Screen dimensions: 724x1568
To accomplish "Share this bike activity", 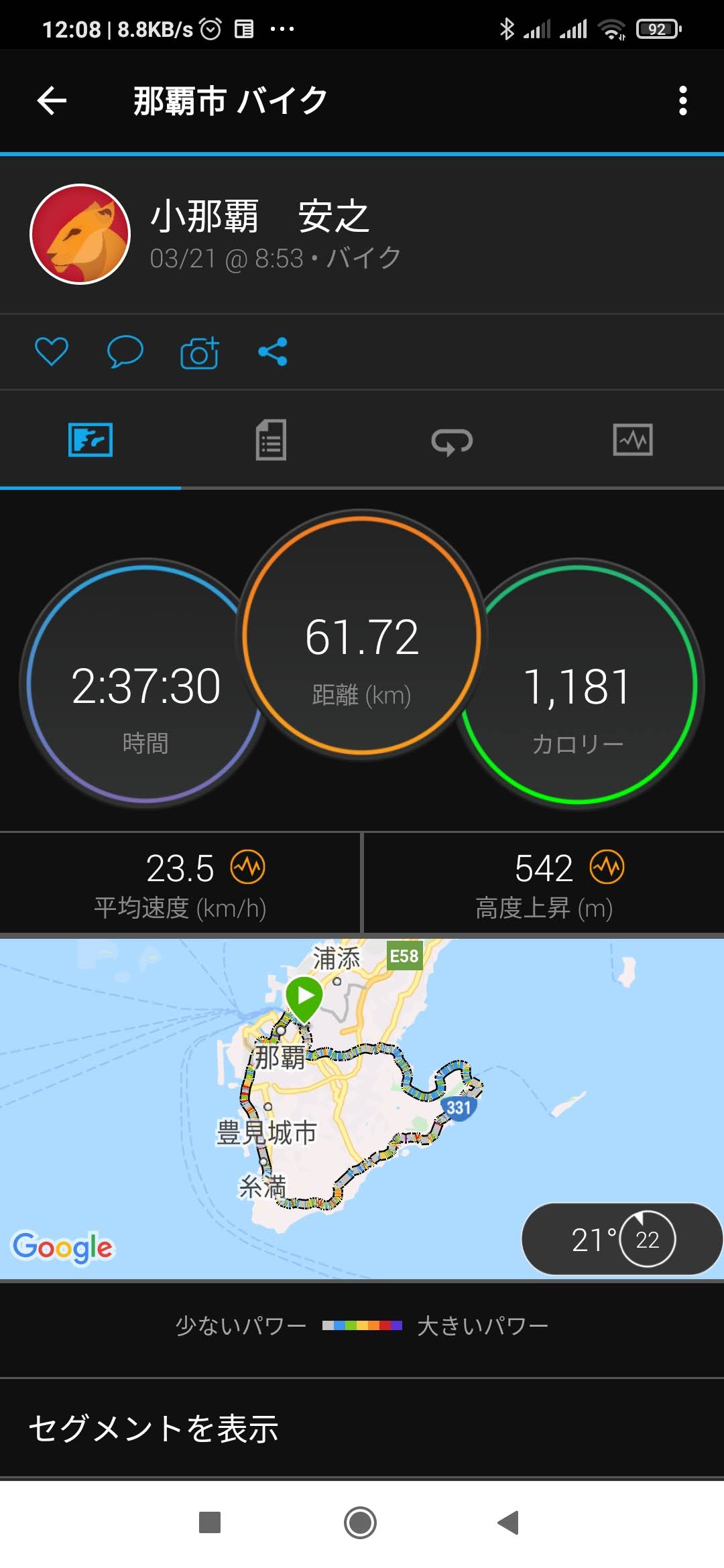I will [x=273, y=351].
